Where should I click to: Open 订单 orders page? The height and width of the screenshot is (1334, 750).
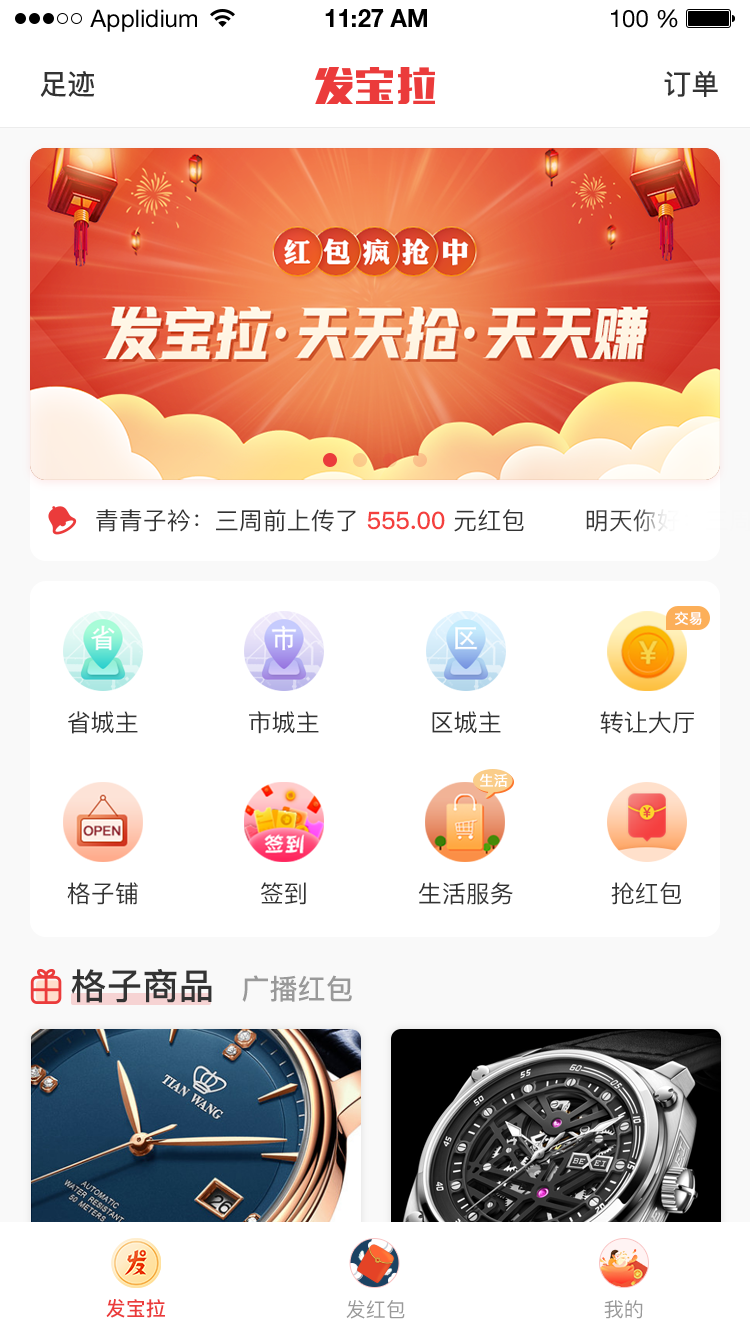point(690,85)
